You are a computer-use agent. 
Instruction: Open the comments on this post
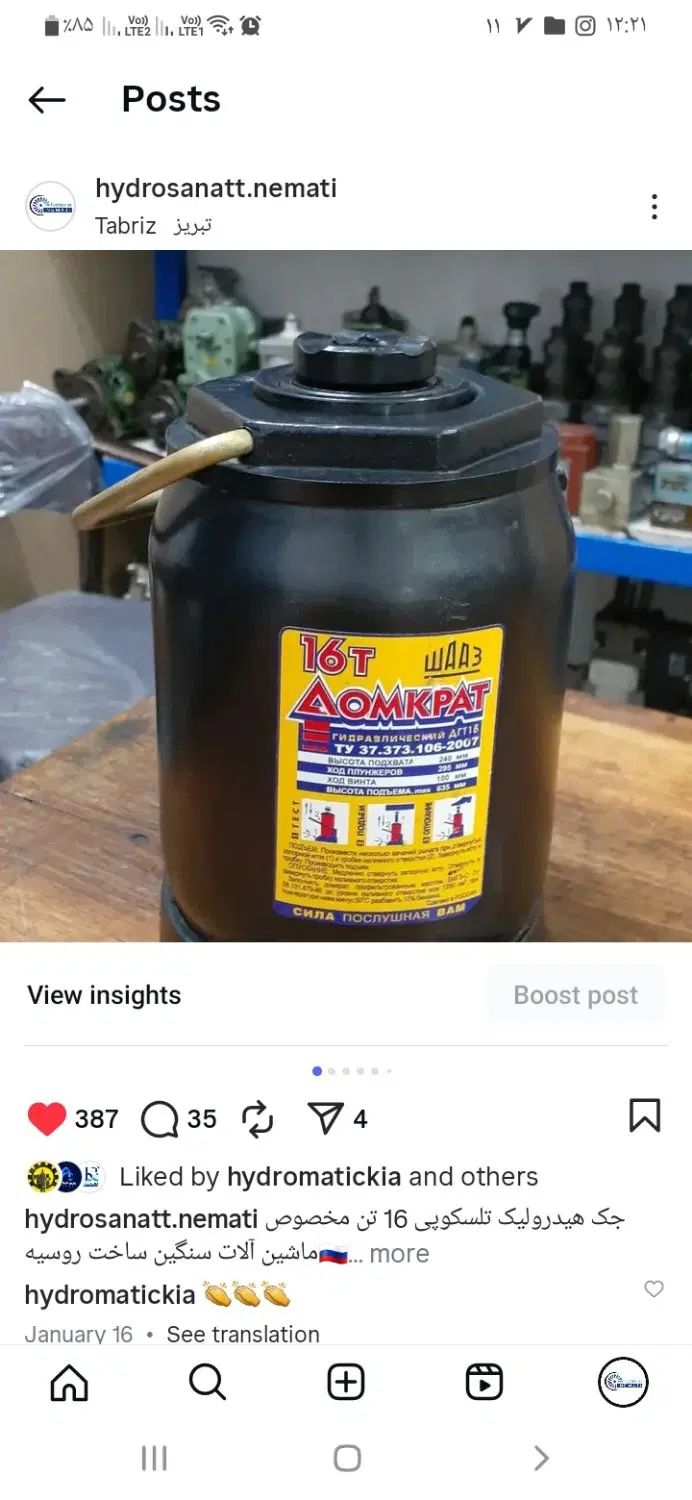coord(159,1118)
